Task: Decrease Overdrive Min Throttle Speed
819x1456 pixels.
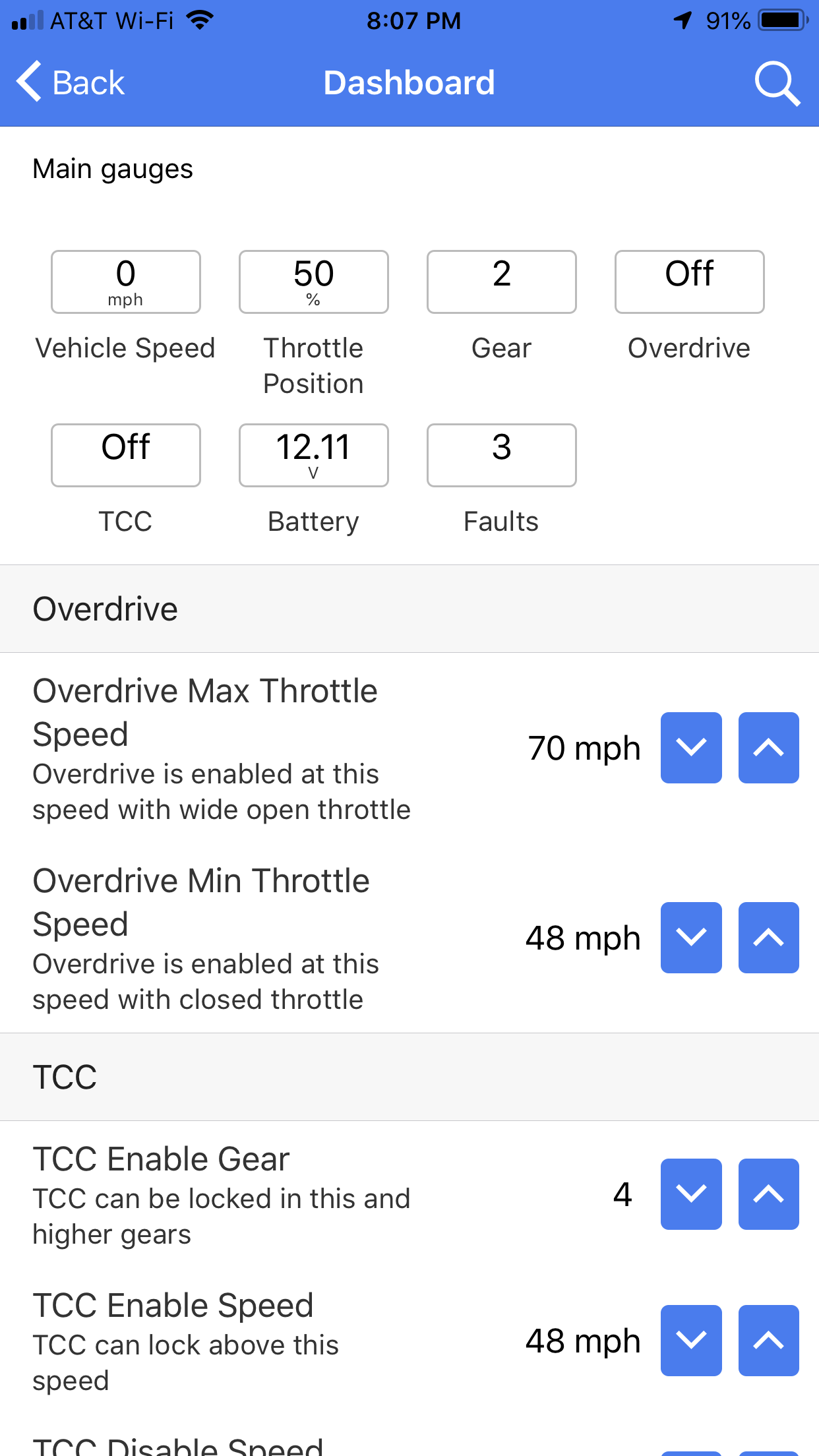Action: click(x=691, y=937)
